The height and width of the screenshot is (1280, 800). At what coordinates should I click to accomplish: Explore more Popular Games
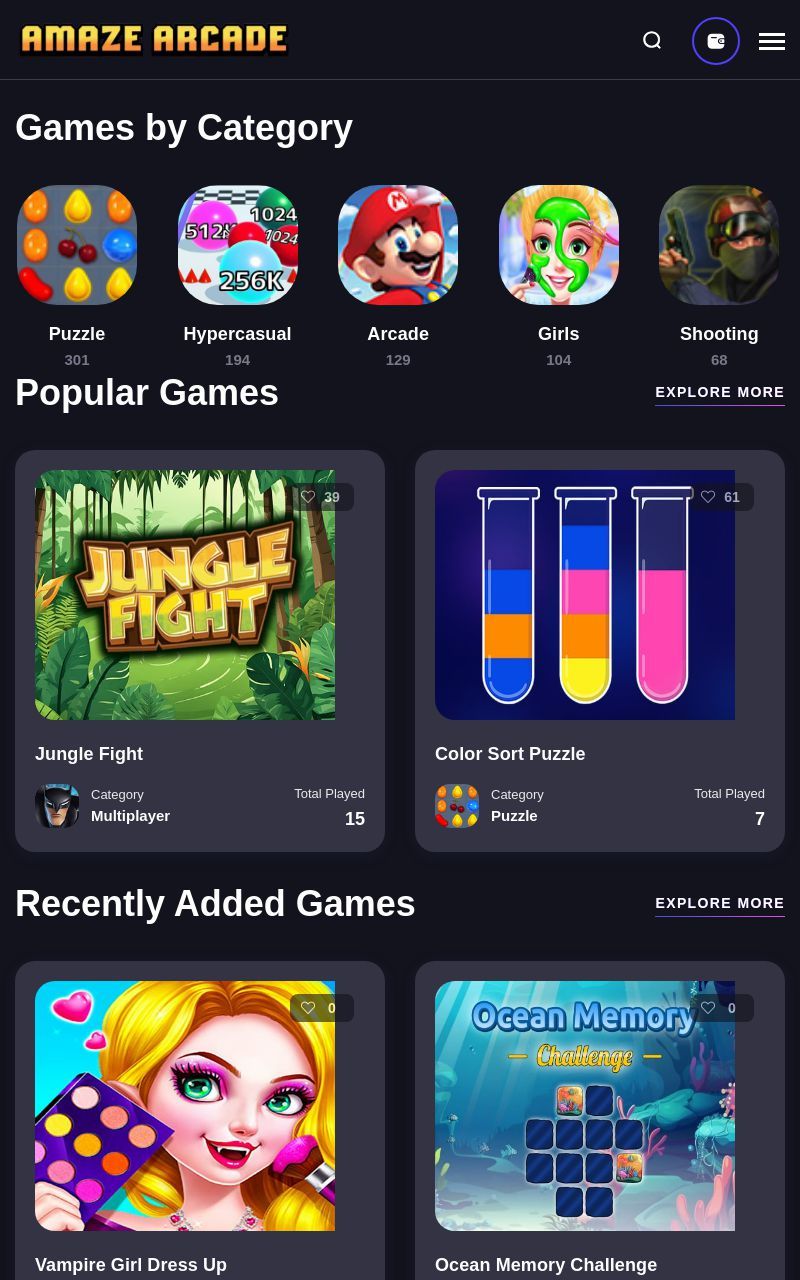click(719, 392)
